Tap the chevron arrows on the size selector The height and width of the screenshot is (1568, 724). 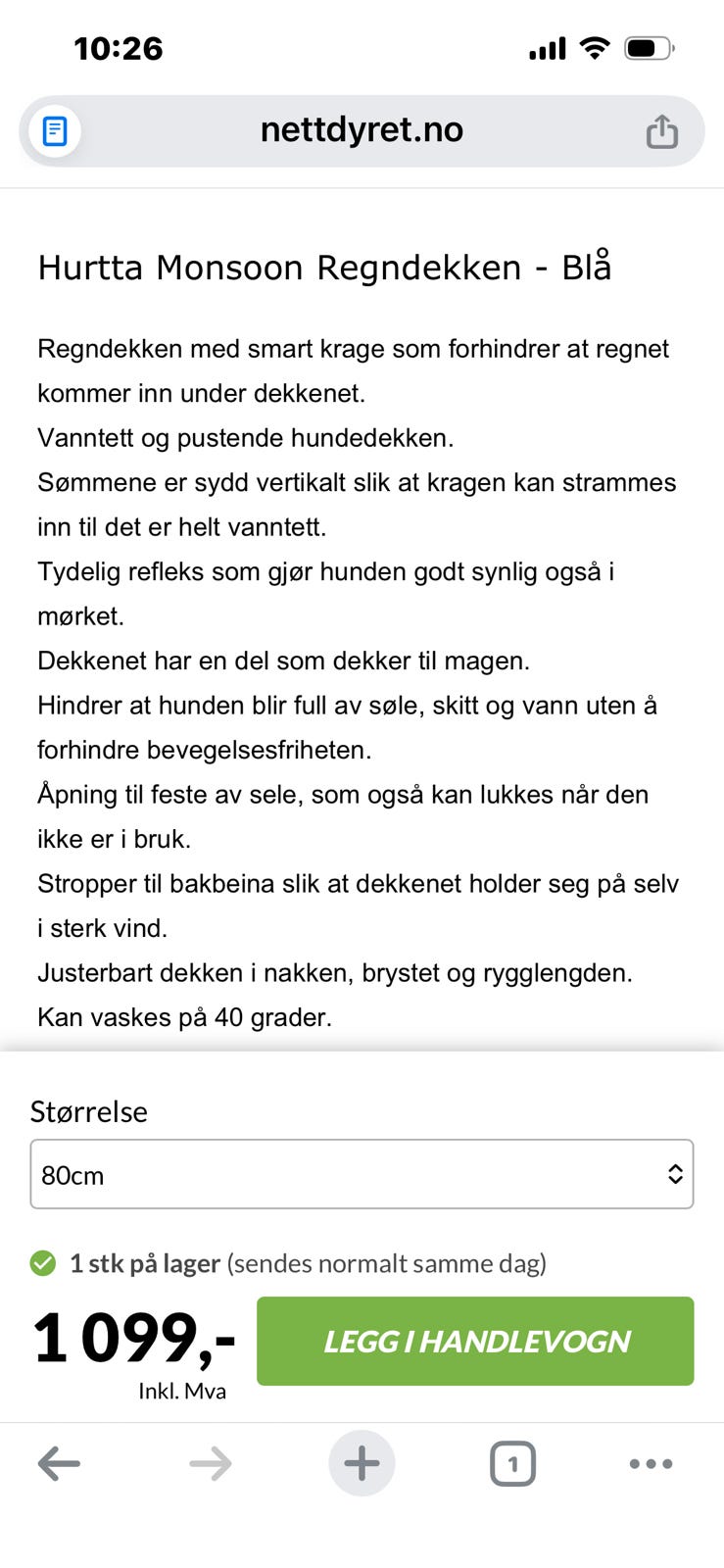(675, 1174)
